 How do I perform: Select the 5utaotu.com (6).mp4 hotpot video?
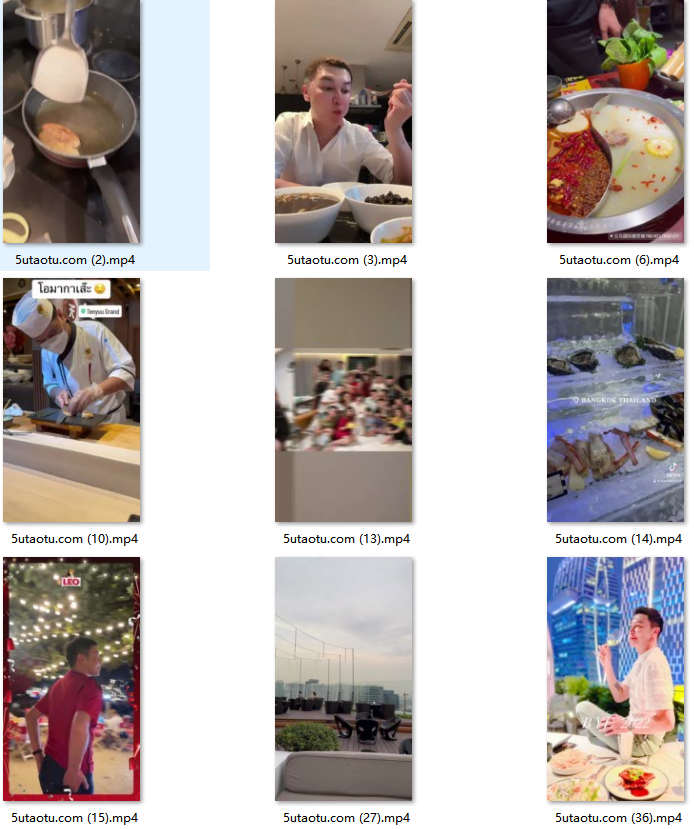[x=616, y=122]
